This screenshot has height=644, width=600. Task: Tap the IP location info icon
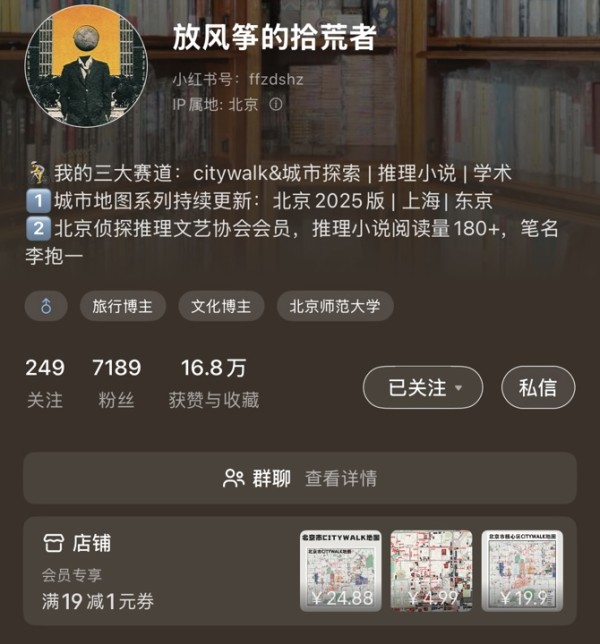(x=277, y=103)
